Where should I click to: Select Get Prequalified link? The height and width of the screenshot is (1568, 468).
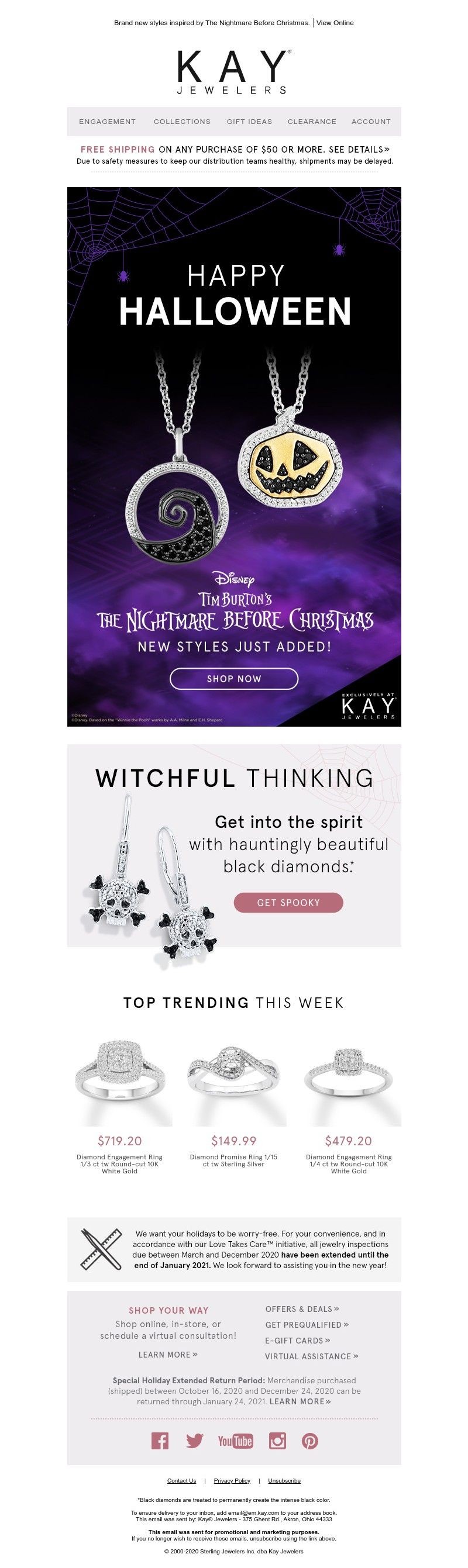coord(307,1325)
